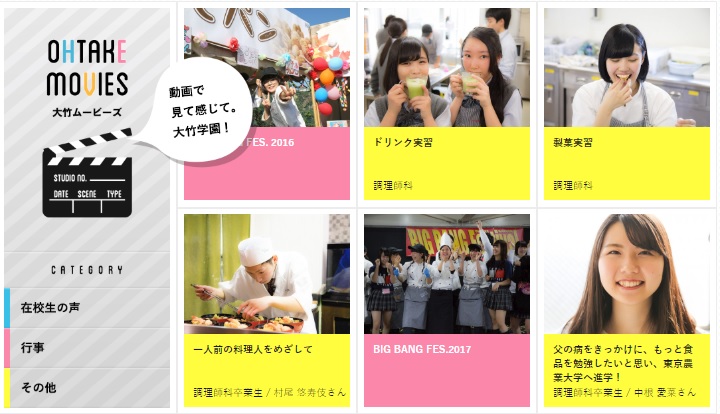Select the その他 category
This screenshot has height=414, width=720.
point(87,387)
